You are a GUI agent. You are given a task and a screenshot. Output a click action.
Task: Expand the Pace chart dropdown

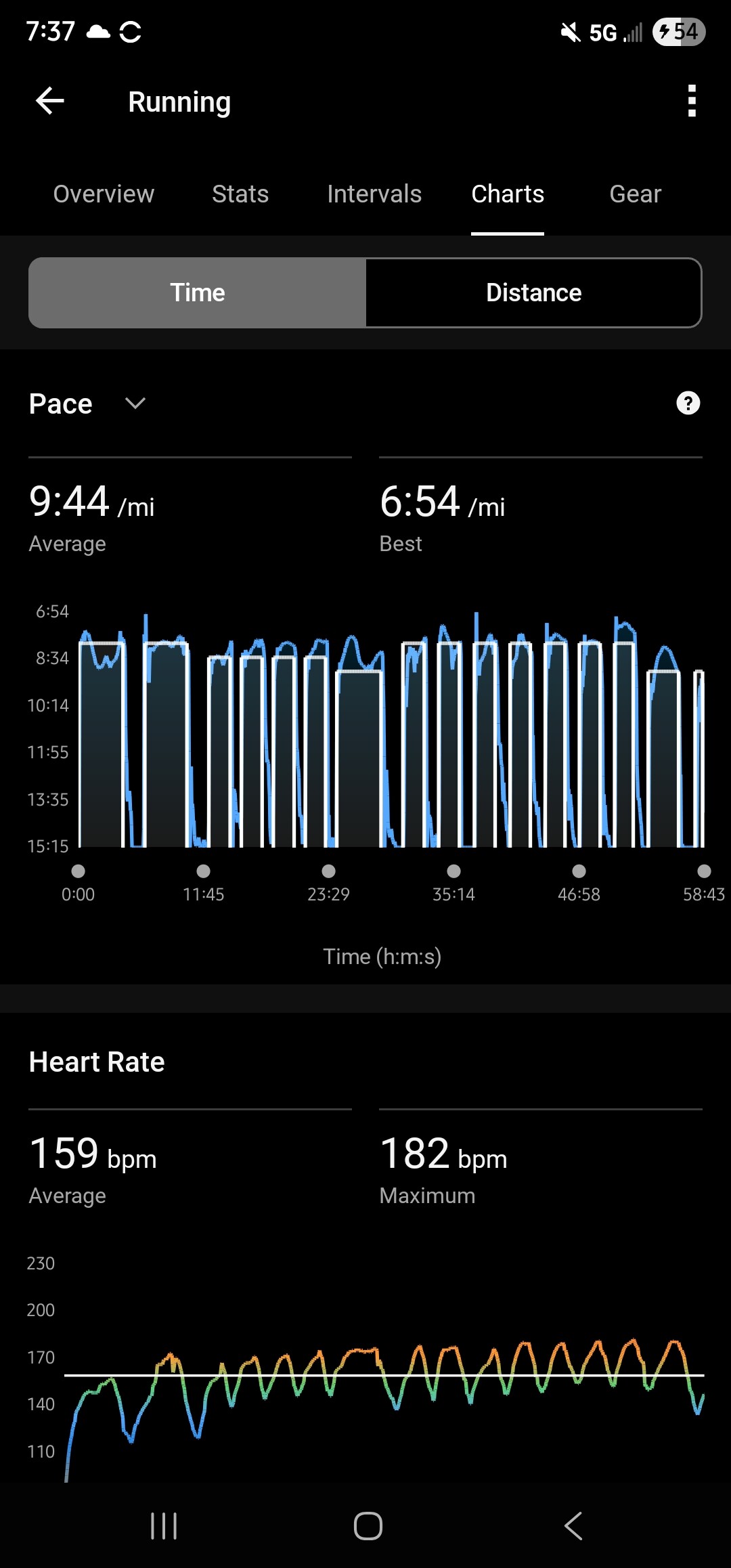[x=135, y=404]
